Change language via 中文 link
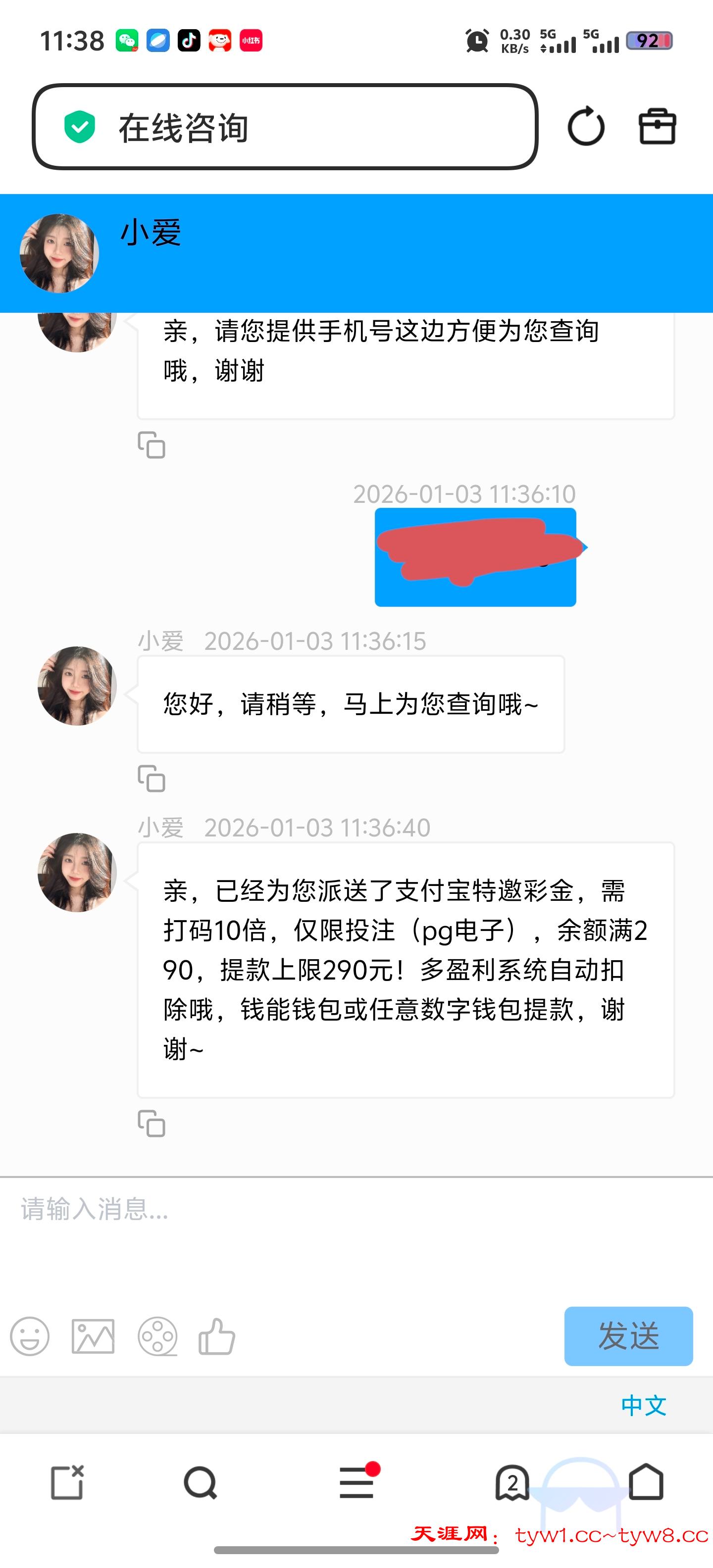 pyautogui.click(x=644, y=1406)
